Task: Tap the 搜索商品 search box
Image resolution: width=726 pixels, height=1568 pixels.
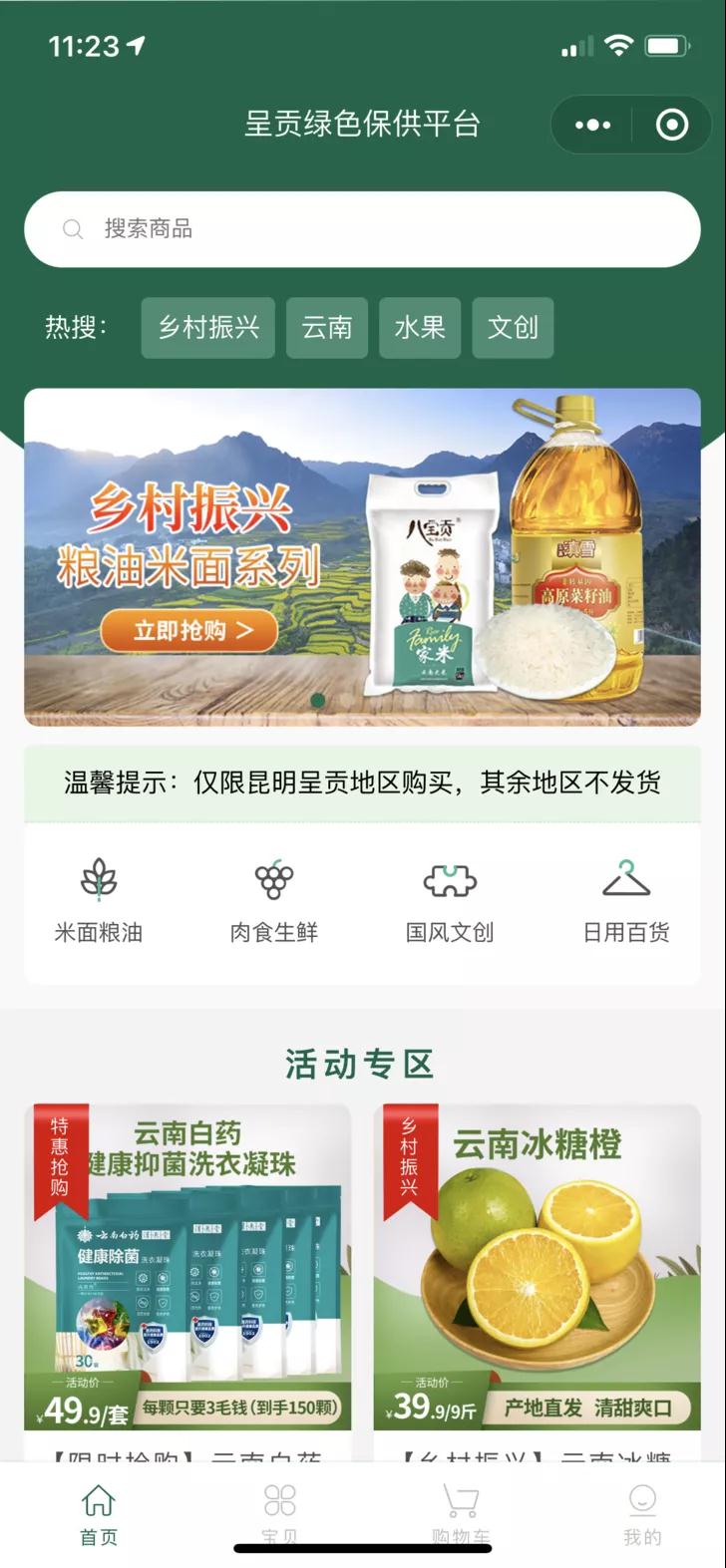Action: pyautogui.click(x=362, y=229)
